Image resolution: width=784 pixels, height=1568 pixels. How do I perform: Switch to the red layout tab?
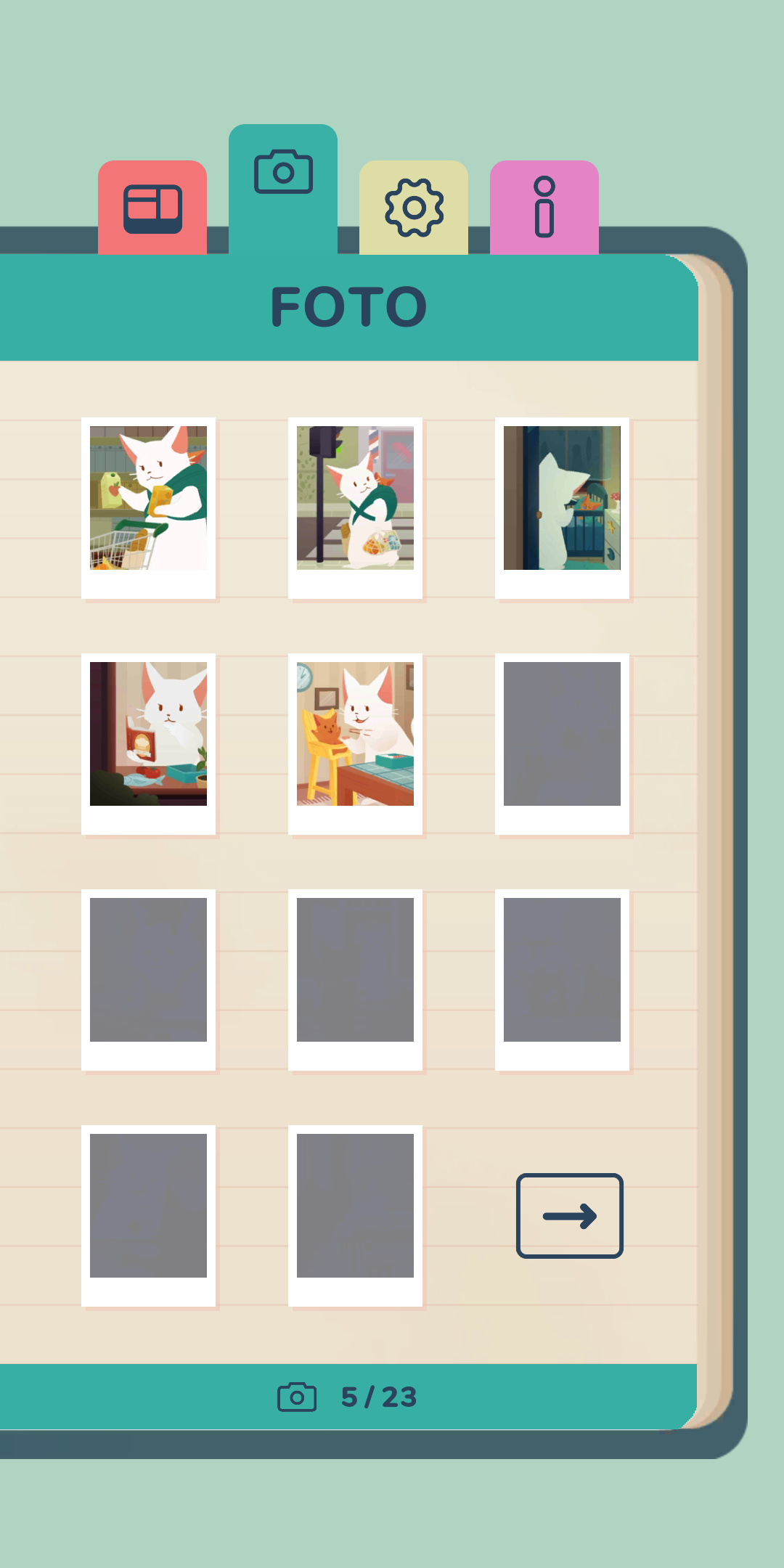[152, 208]
